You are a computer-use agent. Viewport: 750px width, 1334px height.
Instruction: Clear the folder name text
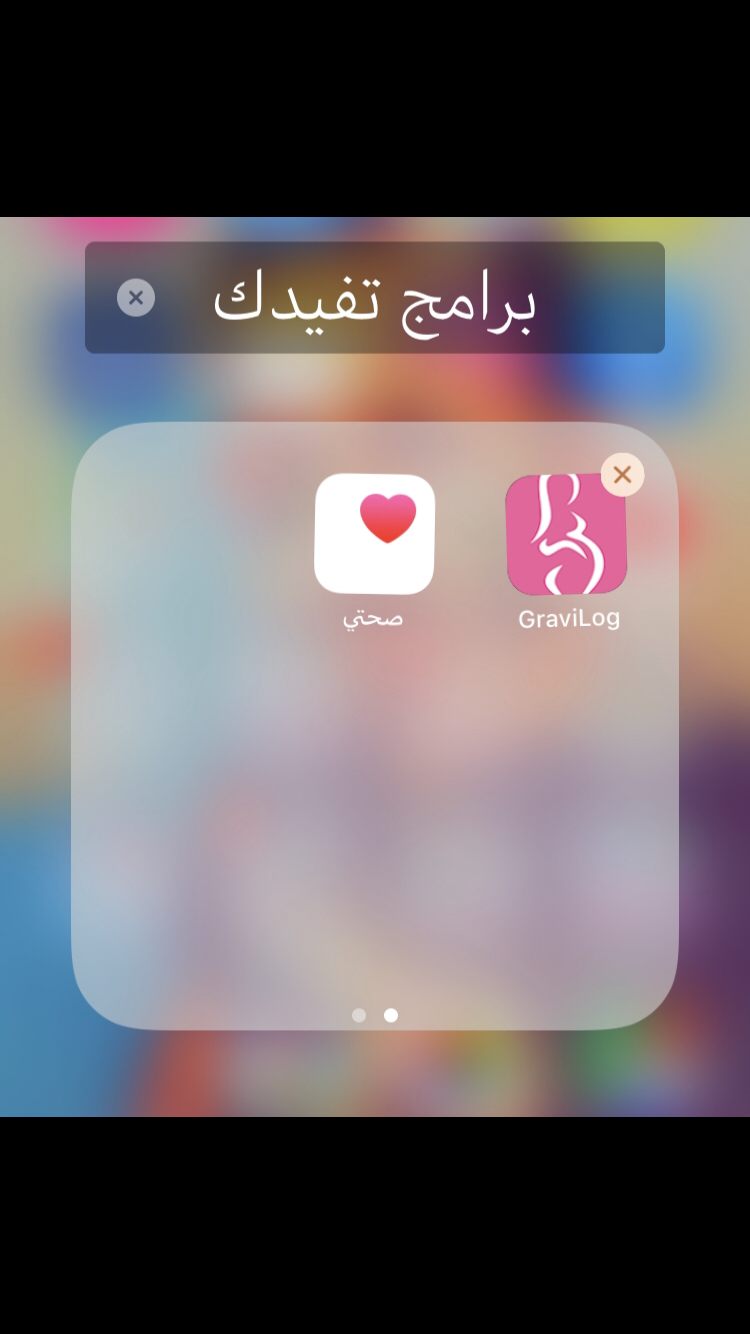click(x=136, y=297)
